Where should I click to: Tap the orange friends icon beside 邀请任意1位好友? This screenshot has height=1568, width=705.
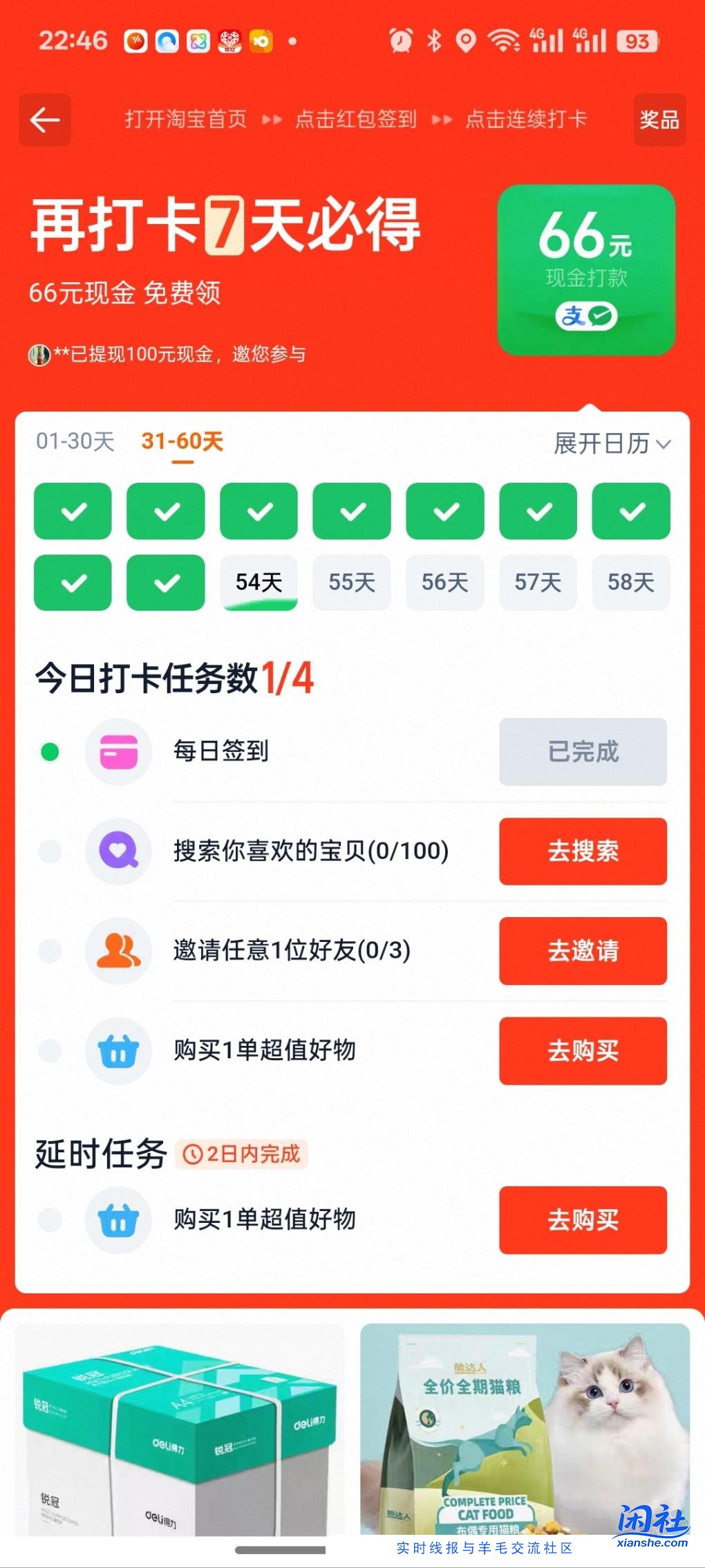[x=118, y=951]
